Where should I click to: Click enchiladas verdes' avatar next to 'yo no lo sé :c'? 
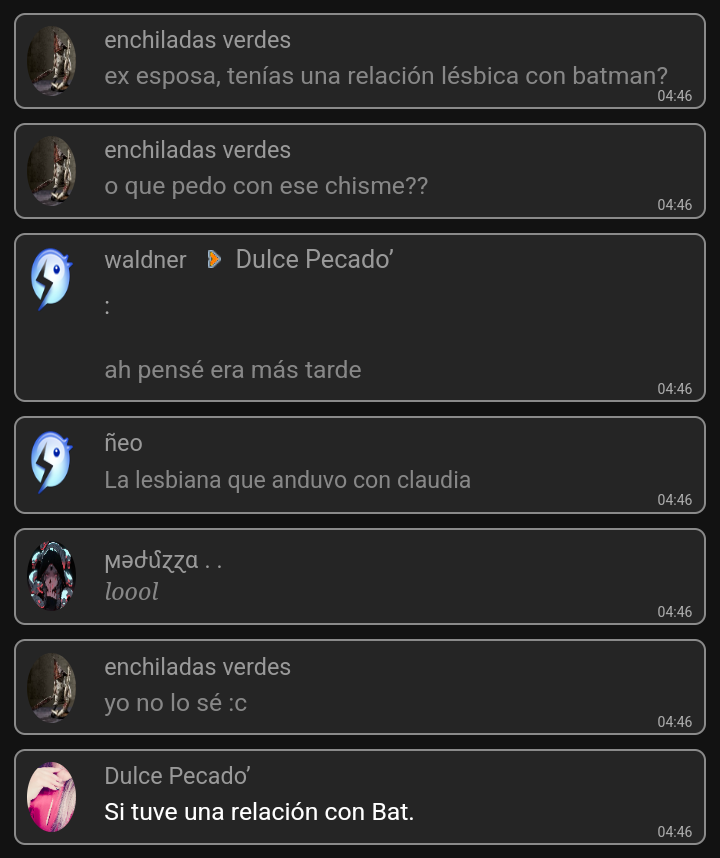tap(51, 687)
